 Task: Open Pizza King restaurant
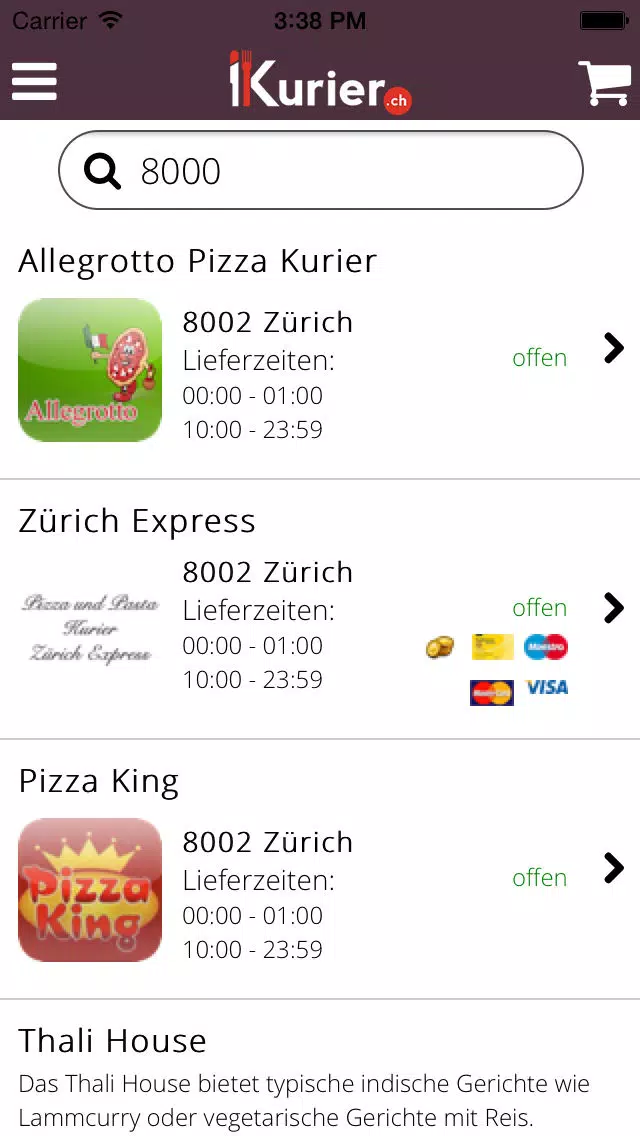(x=320, y=869)
